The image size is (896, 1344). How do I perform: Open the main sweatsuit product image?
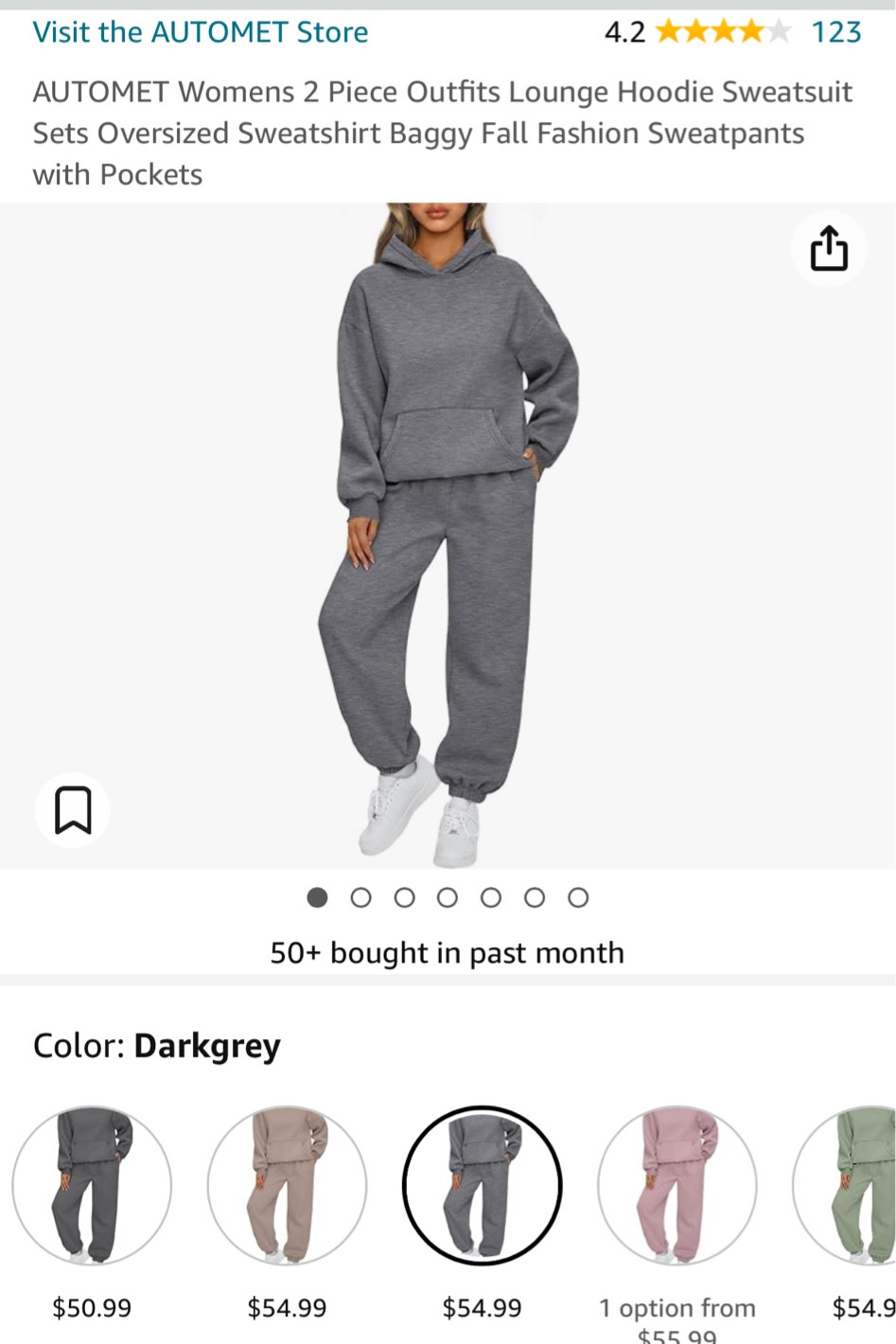[x=448, y=535]
